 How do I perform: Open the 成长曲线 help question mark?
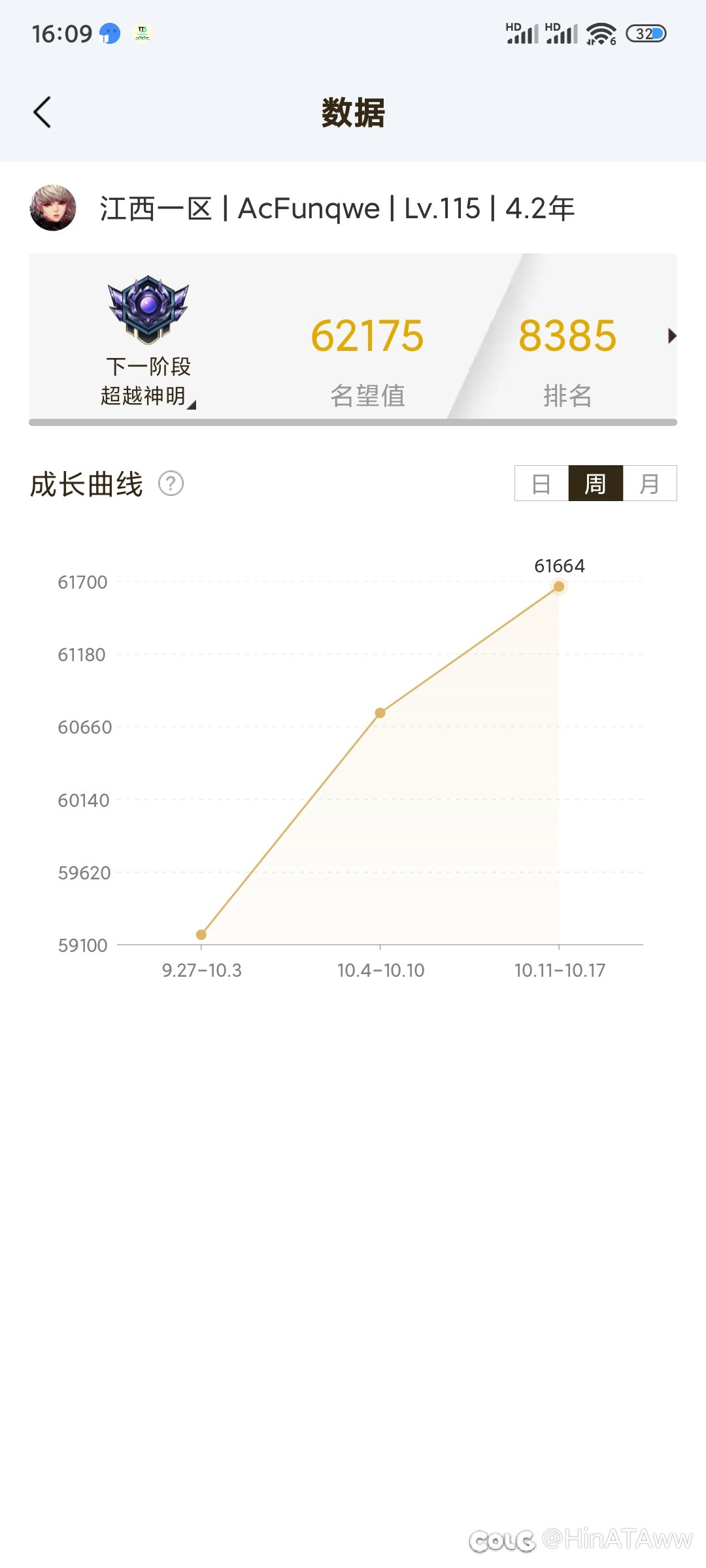click(x=171, y=483)
